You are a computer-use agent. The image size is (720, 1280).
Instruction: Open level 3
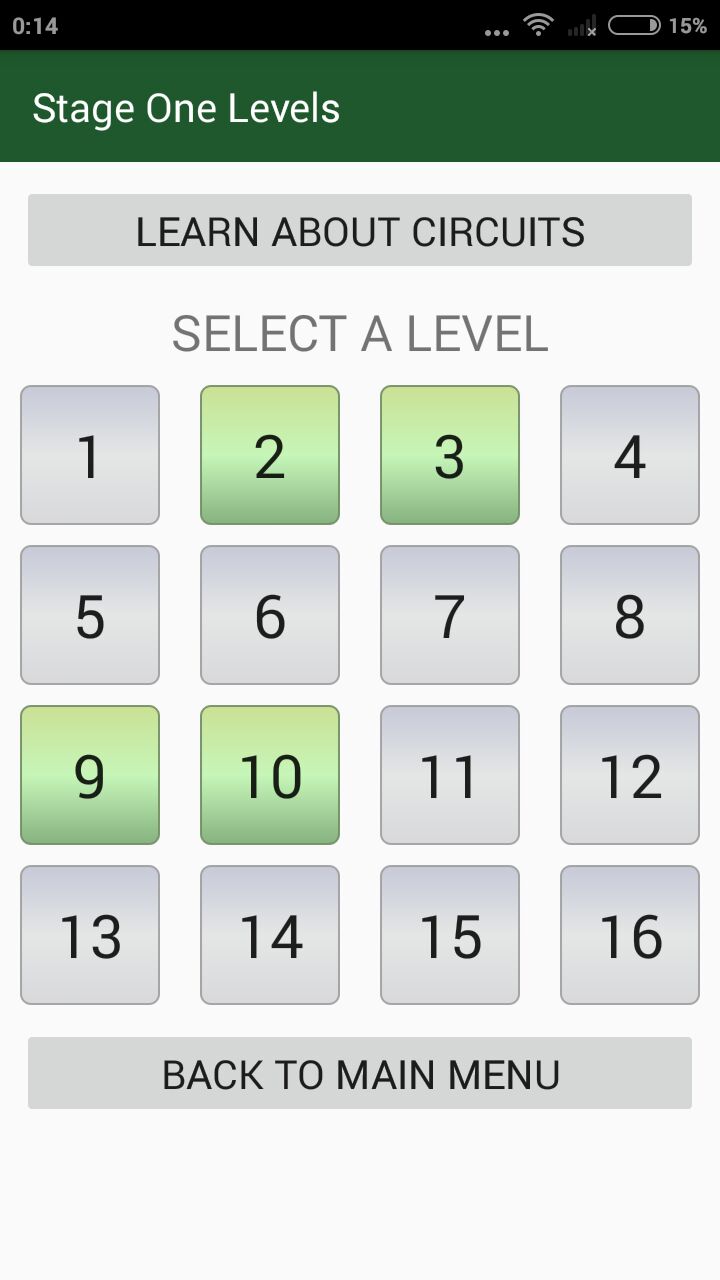pos(450,455)
